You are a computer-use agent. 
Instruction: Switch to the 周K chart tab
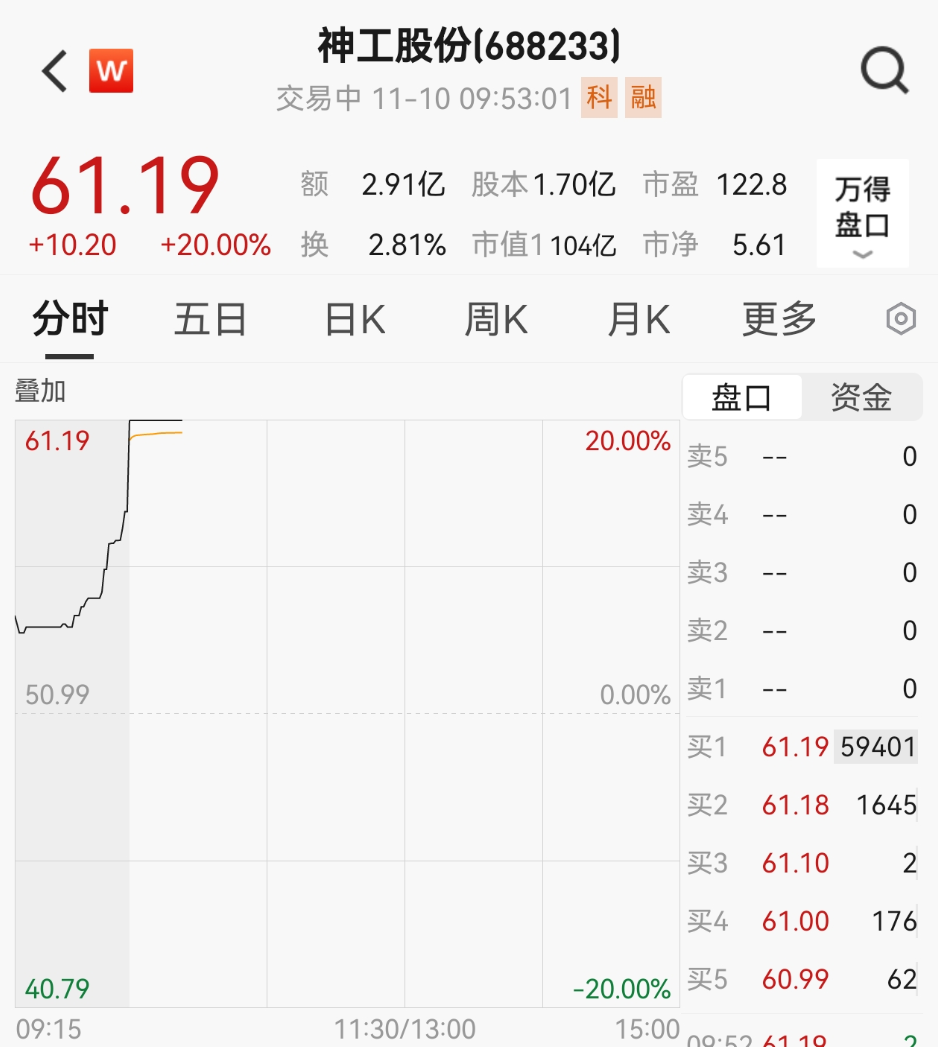(x=496, y=320)
